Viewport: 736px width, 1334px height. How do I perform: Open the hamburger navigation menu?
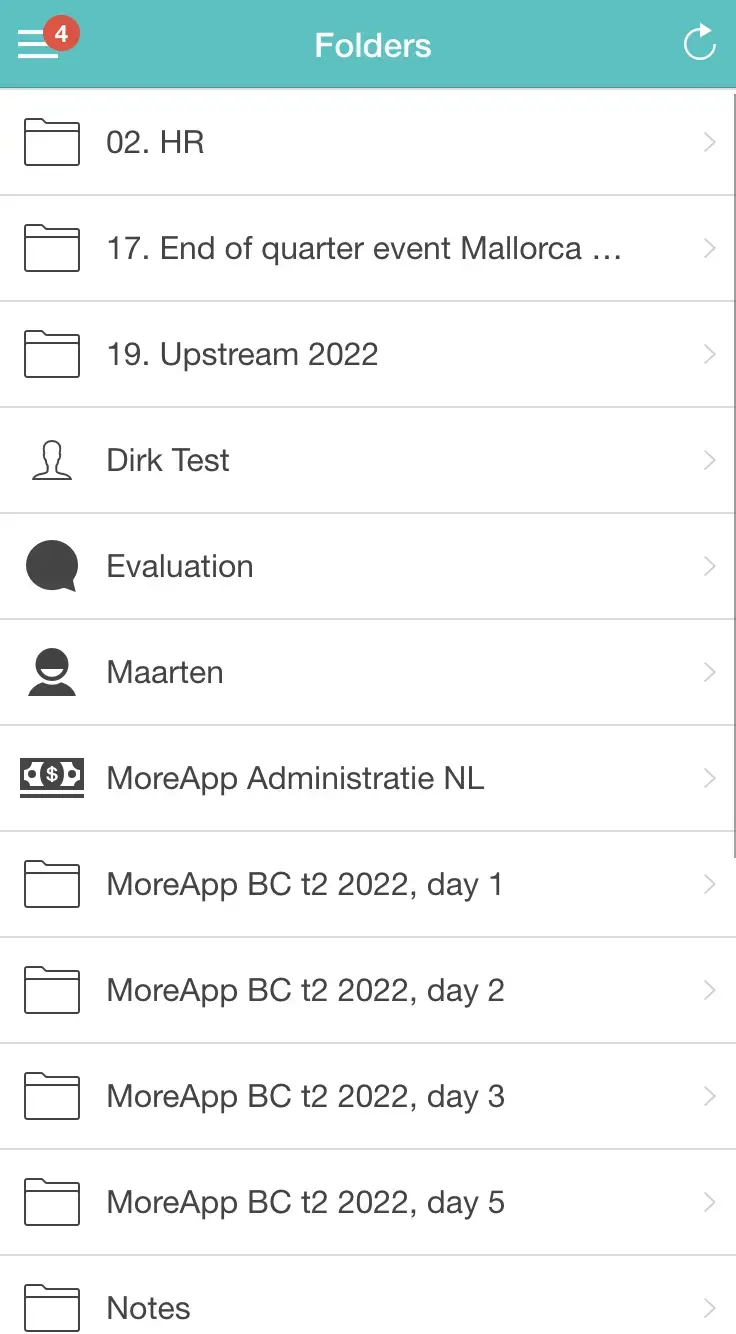pyautogui.click(x=36, y=44)
